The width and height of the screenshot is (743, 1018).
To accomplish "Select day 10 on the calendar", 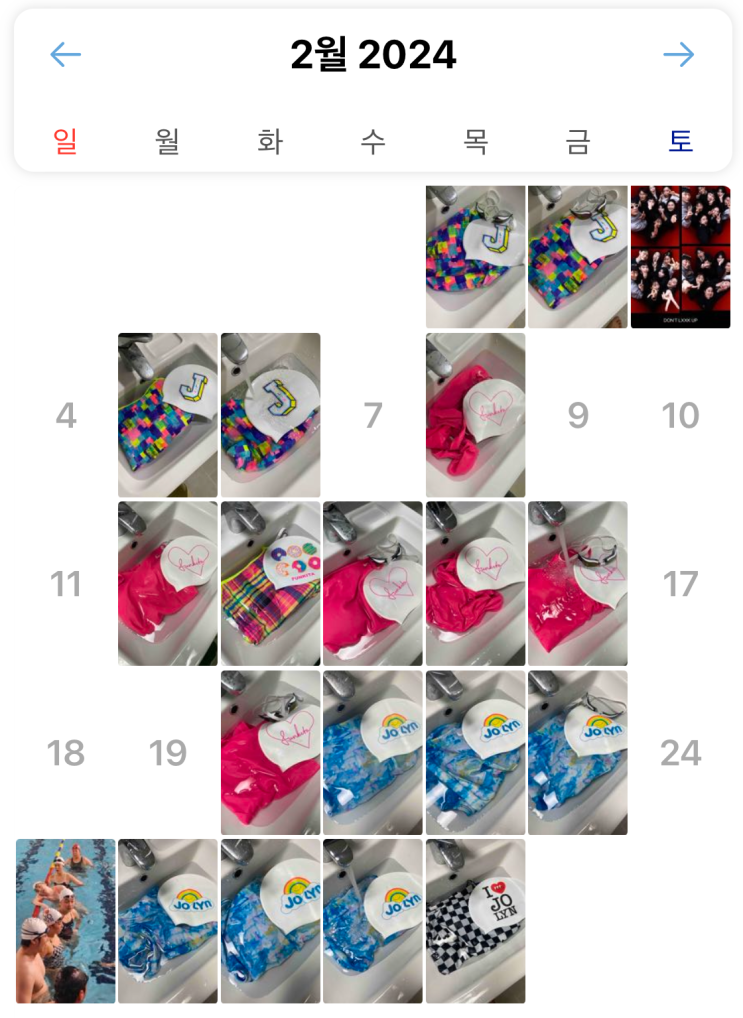I will [680, 416].
